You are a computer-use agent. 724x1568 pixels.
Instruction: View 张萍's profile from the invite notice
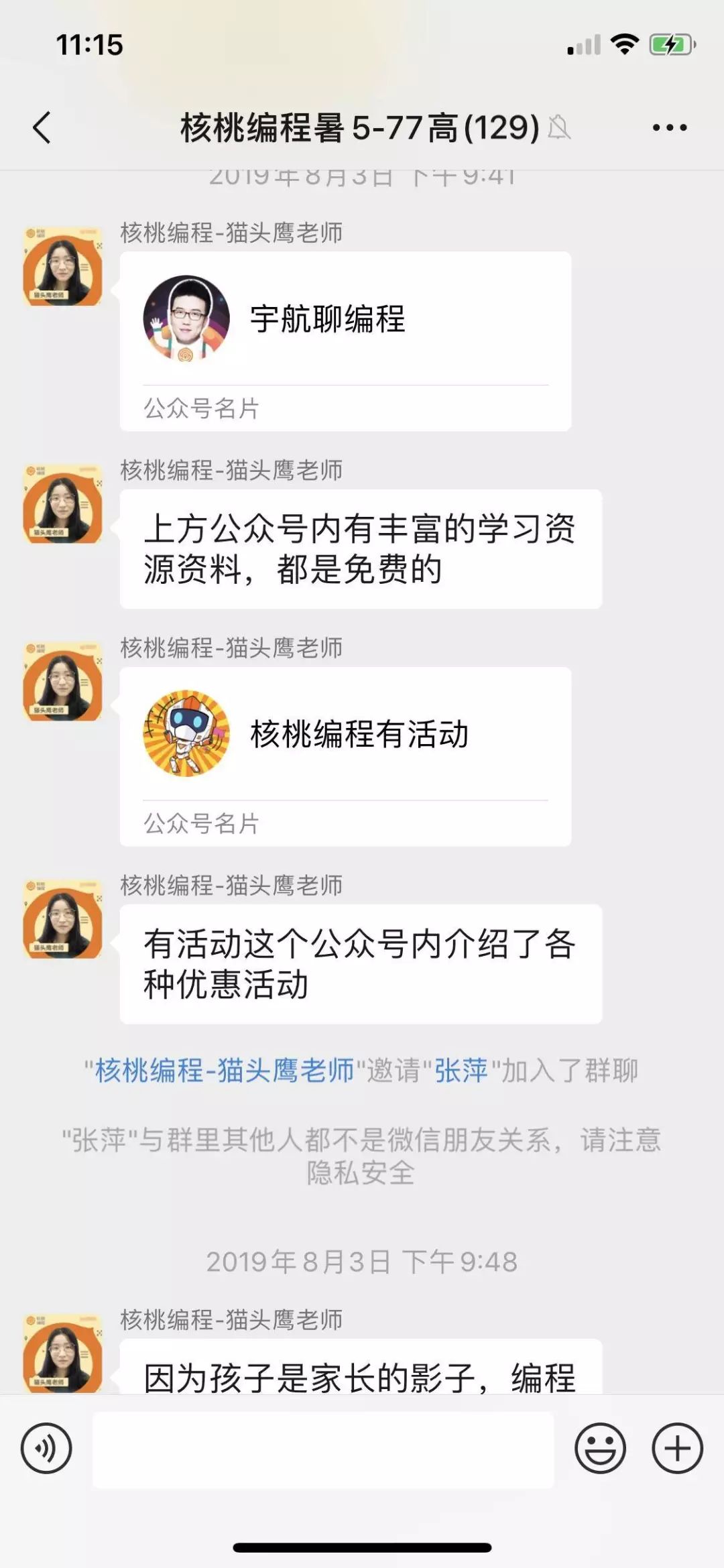tap(461, 1071)
